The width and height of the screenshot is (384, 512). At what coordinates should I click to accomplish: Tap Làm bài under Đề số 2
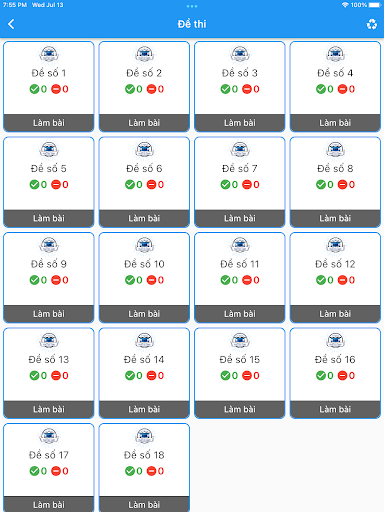pyautogui.click(x=144, y=123)
